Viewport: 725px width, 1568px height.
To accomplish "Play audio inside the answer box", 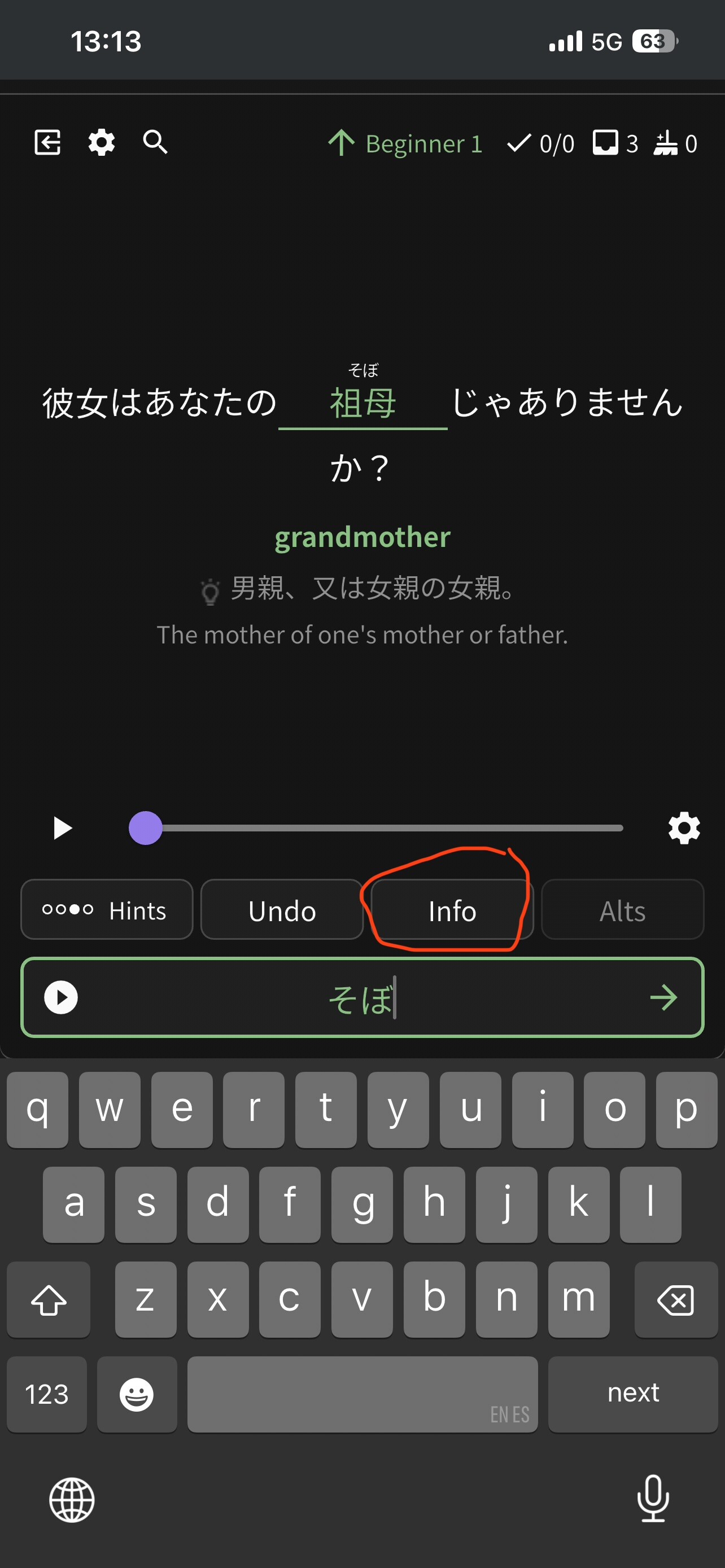I will [61, 998].
